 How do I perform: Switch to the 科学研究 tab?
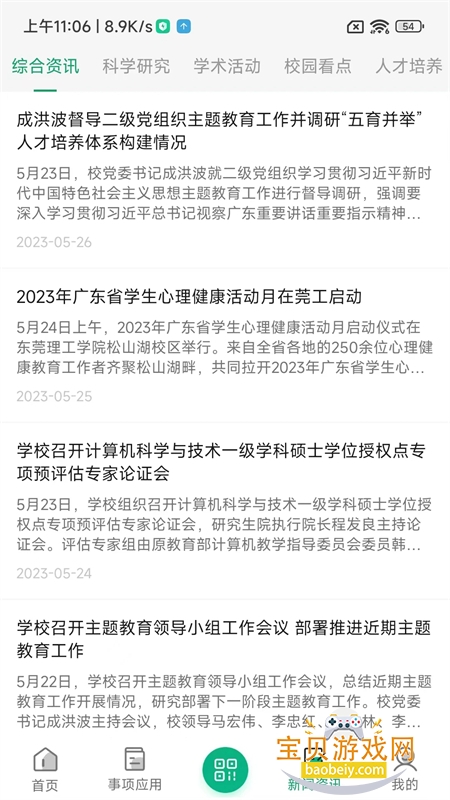(136, 66)
